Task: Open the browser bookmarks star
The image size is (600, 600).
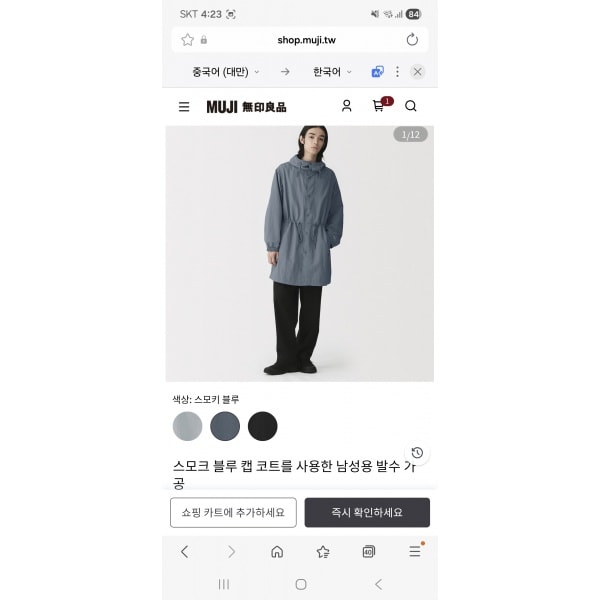Action: click(x=323, y=551)
